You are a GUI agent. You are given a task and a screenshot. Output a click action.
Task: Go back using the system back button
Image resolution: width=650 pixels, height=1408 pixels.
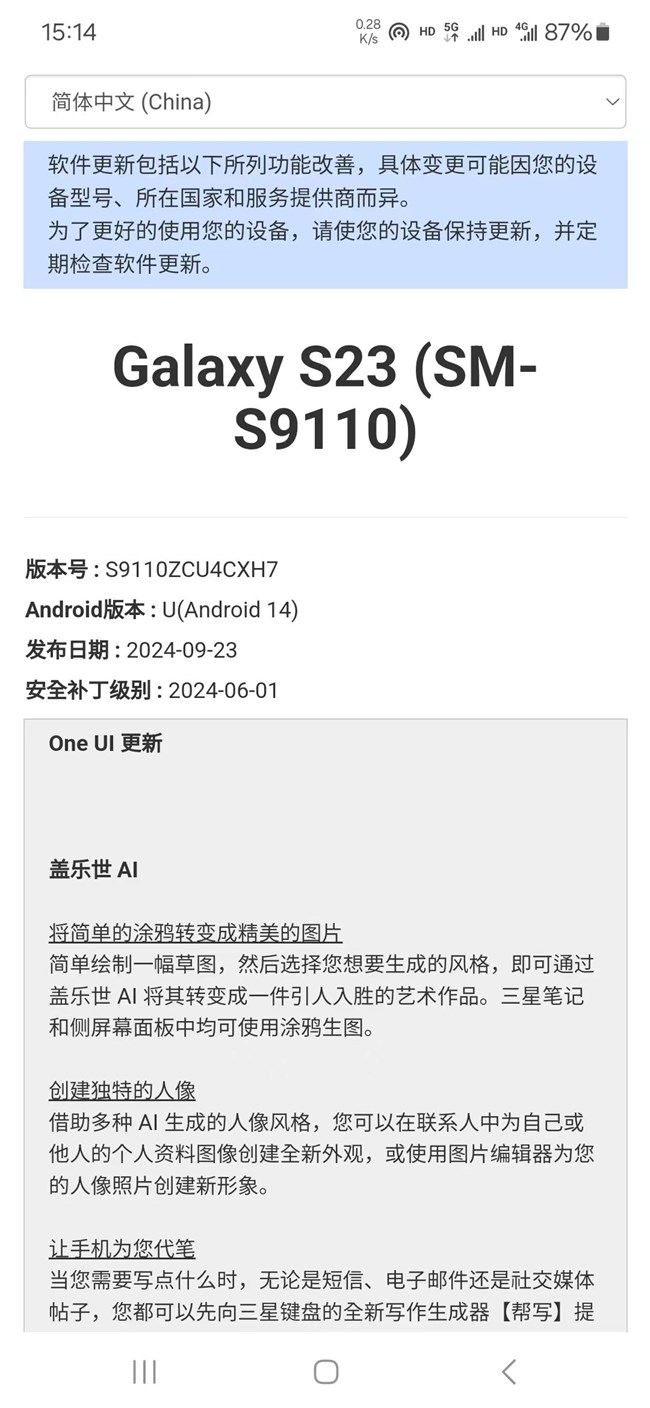508,1371
